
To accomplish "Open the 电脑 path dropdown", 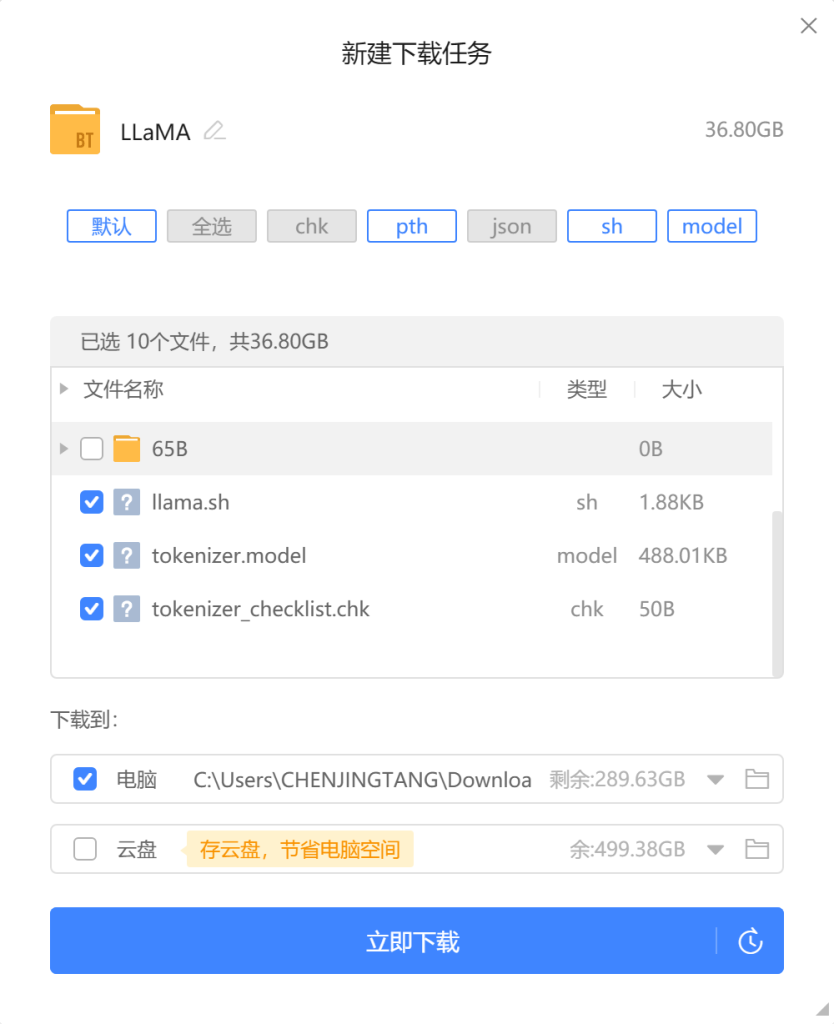I will (x=715, y=780).
